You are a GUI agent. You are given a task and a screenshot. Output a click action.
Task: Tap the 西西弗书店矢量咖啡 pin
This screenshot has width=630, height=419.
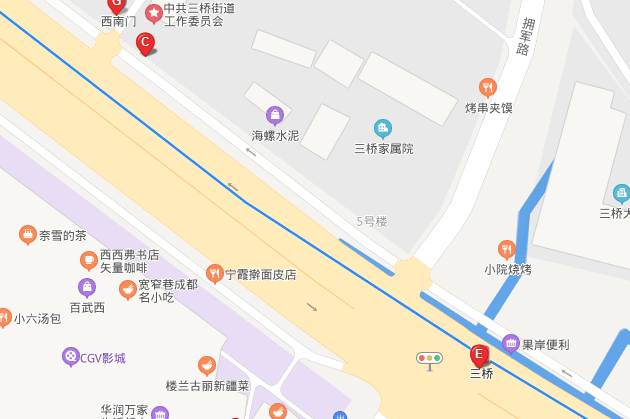click(x=88, y=261)
